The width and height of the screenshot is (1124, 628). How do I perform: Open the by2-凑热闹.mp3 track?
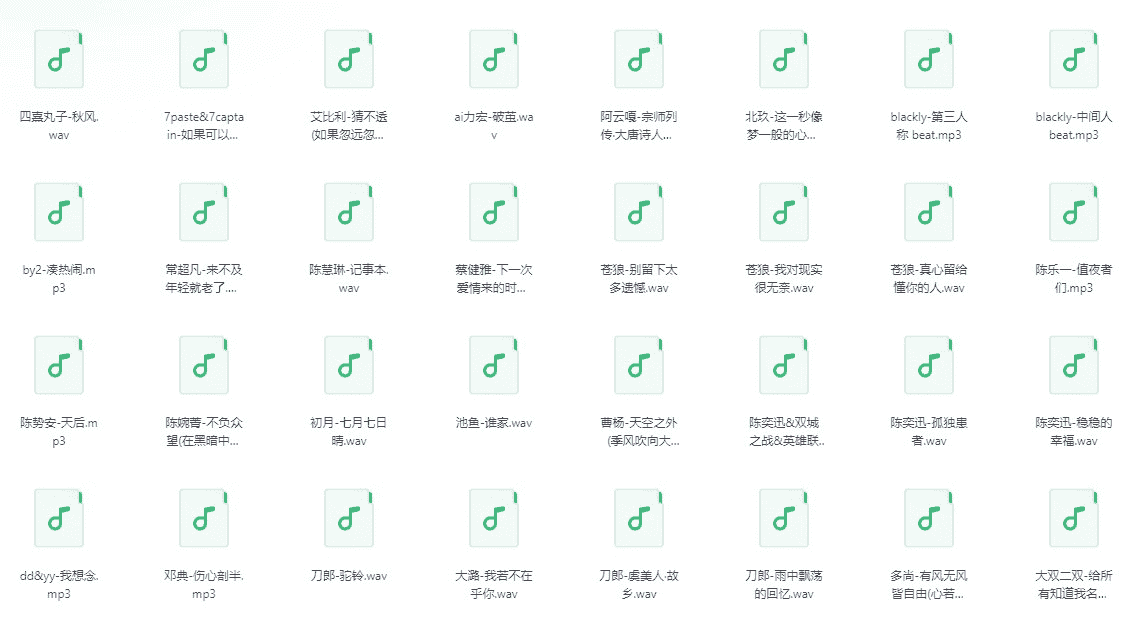[59, 213]
